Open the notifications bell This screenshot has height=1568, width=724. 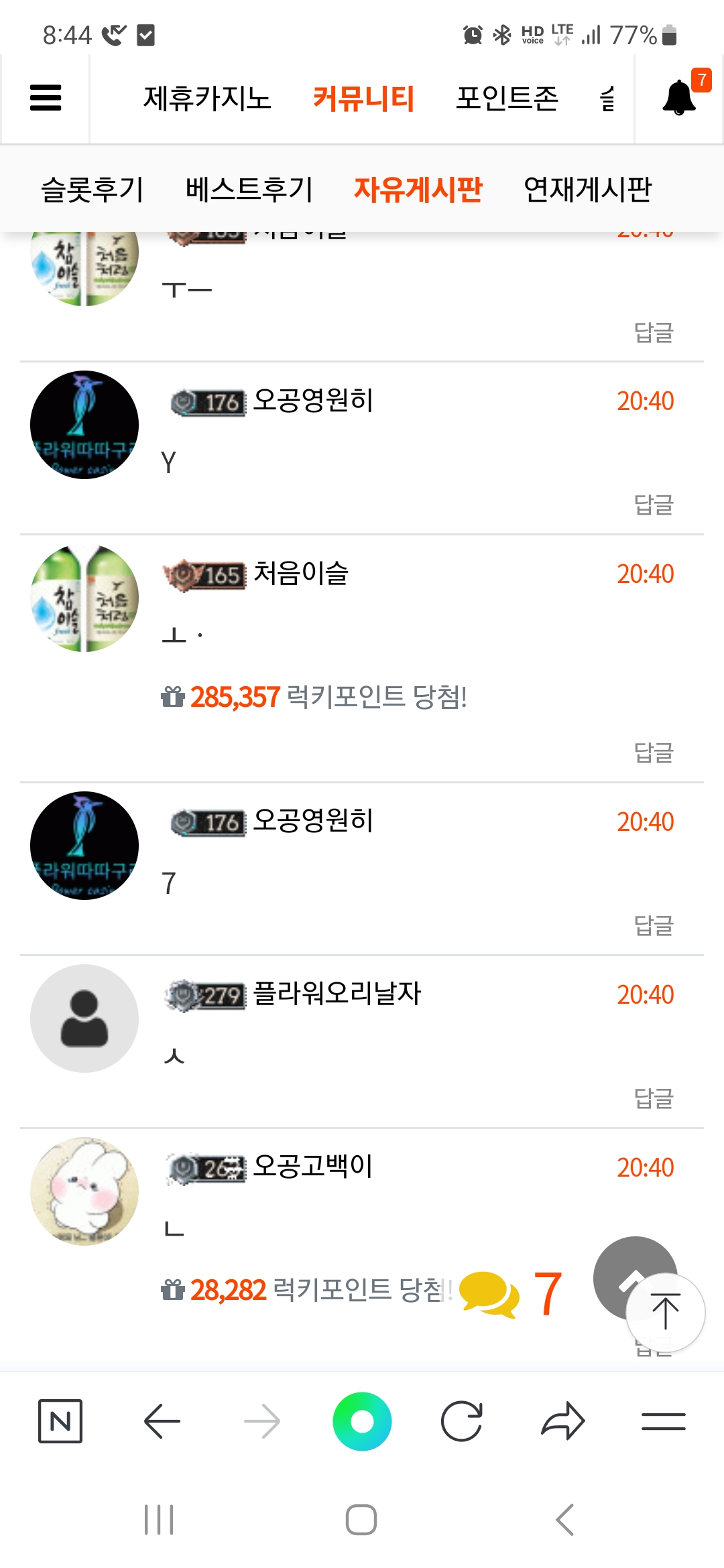(x=679, y=98)
